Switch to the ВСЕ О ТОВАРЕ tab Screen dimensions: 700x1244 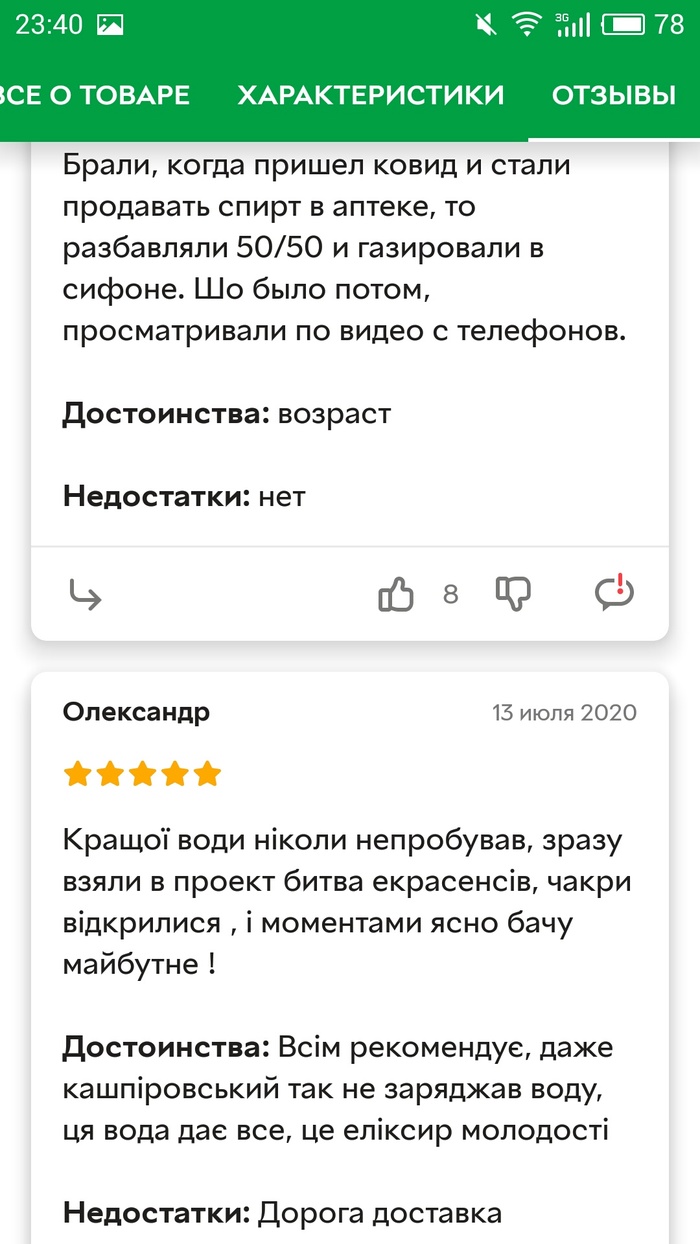95,95
